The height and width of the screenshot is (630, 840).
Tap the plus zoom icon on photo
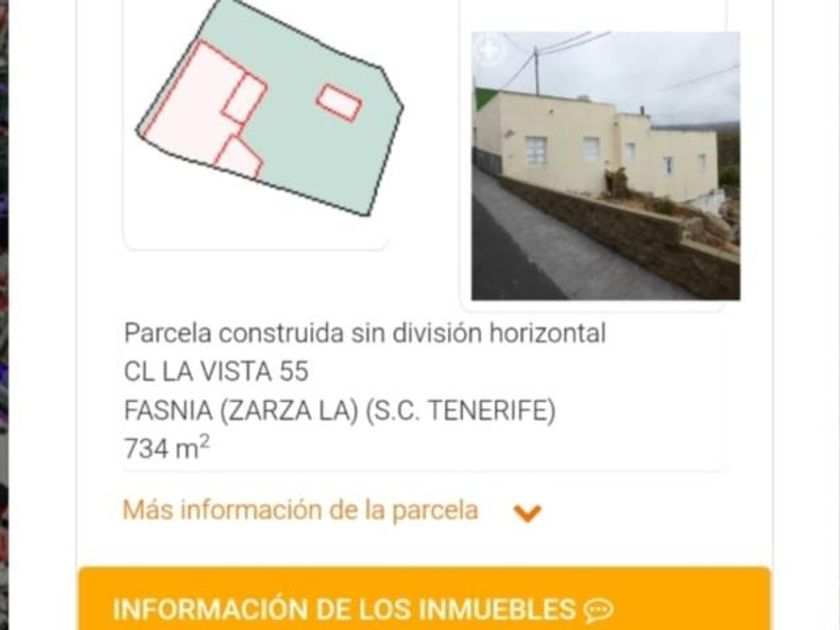pyautogui.click(x=489, y=50)
